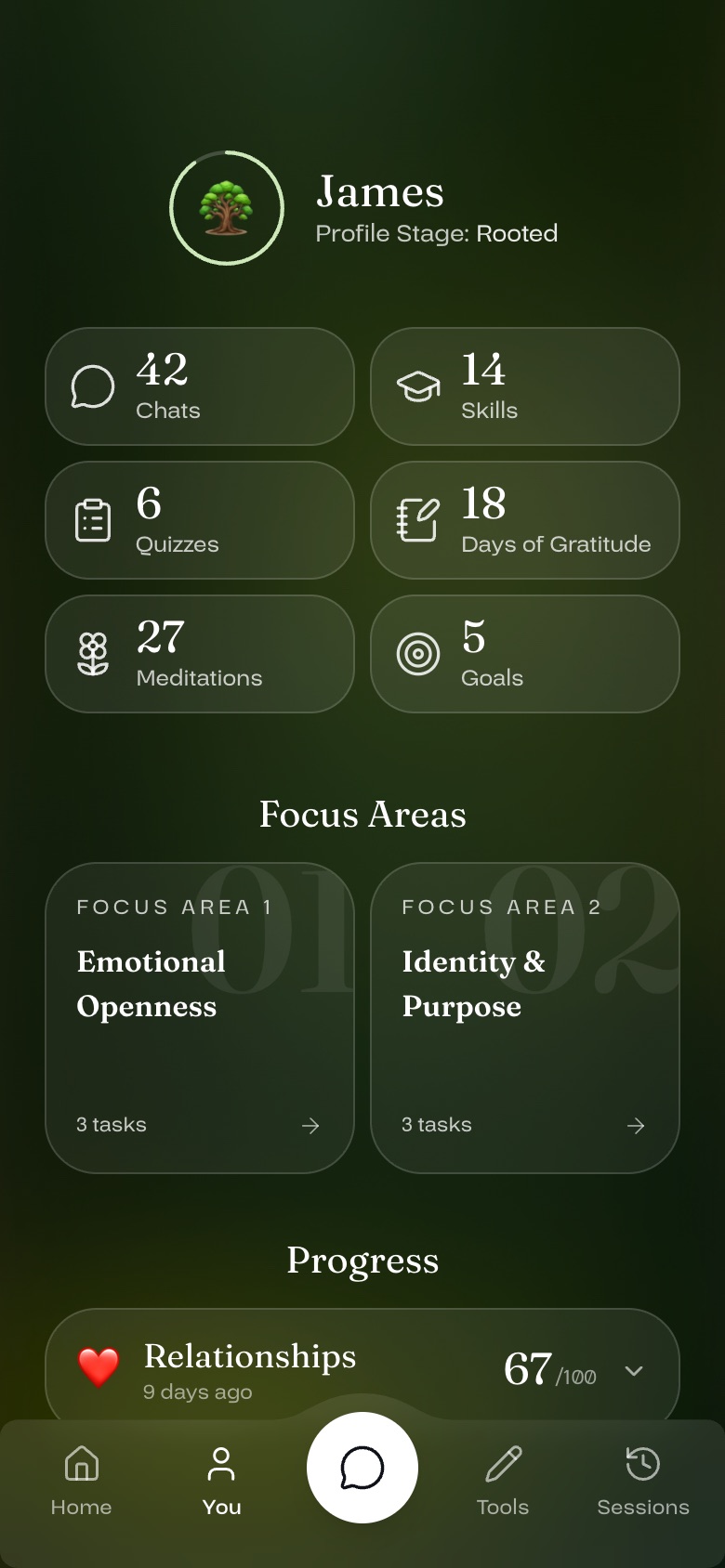Open the Emotional Openness focus area
Viewport: 725px width, 1568px height.
200,1018
